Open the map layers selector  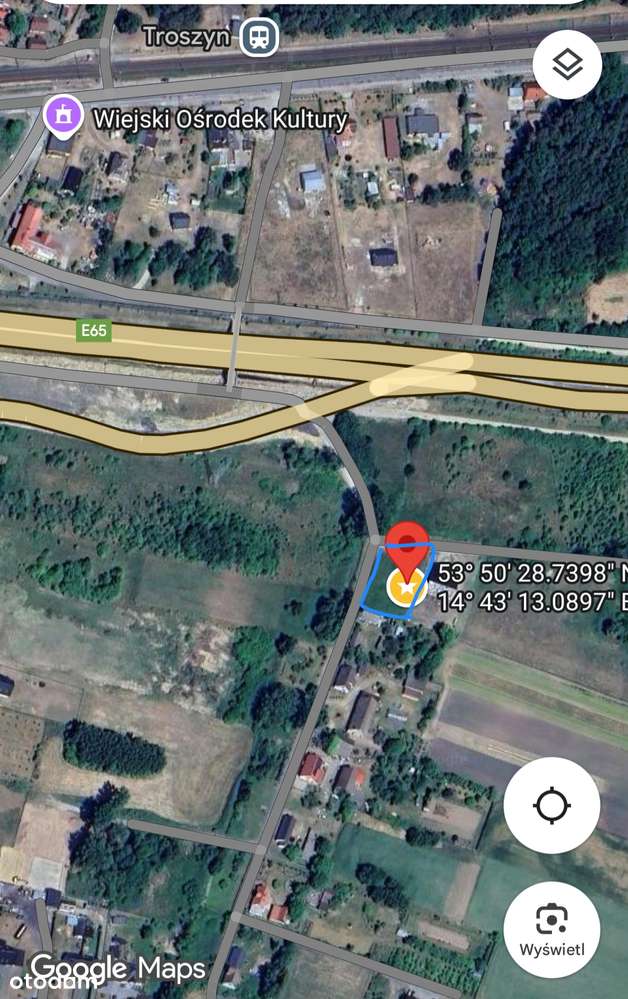click(x=567, y=66)
